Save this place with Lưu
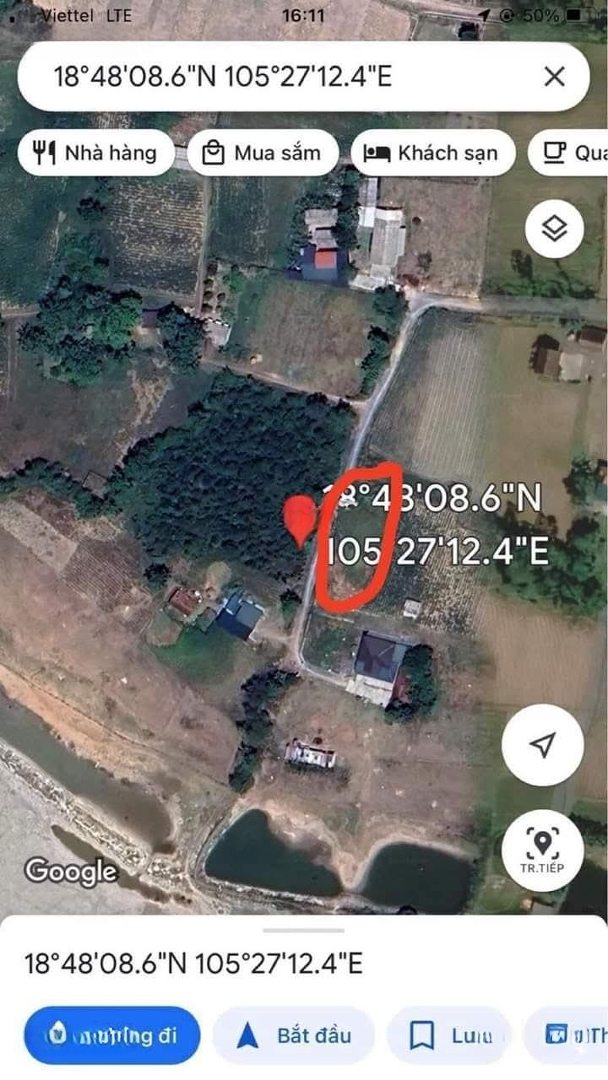 [449, 1035]
